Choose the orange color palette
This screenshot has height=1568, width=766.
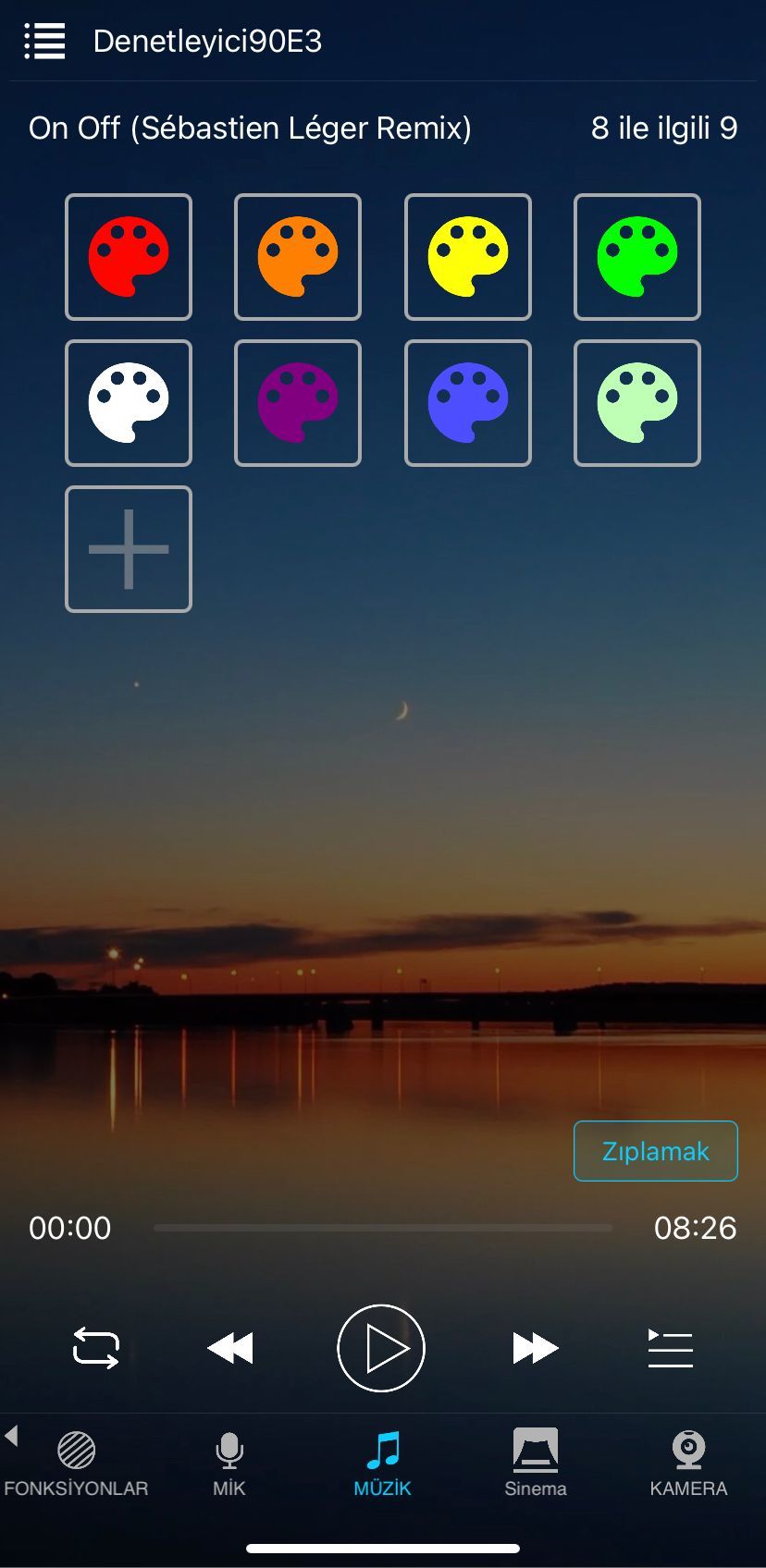(x=298, y=257)
